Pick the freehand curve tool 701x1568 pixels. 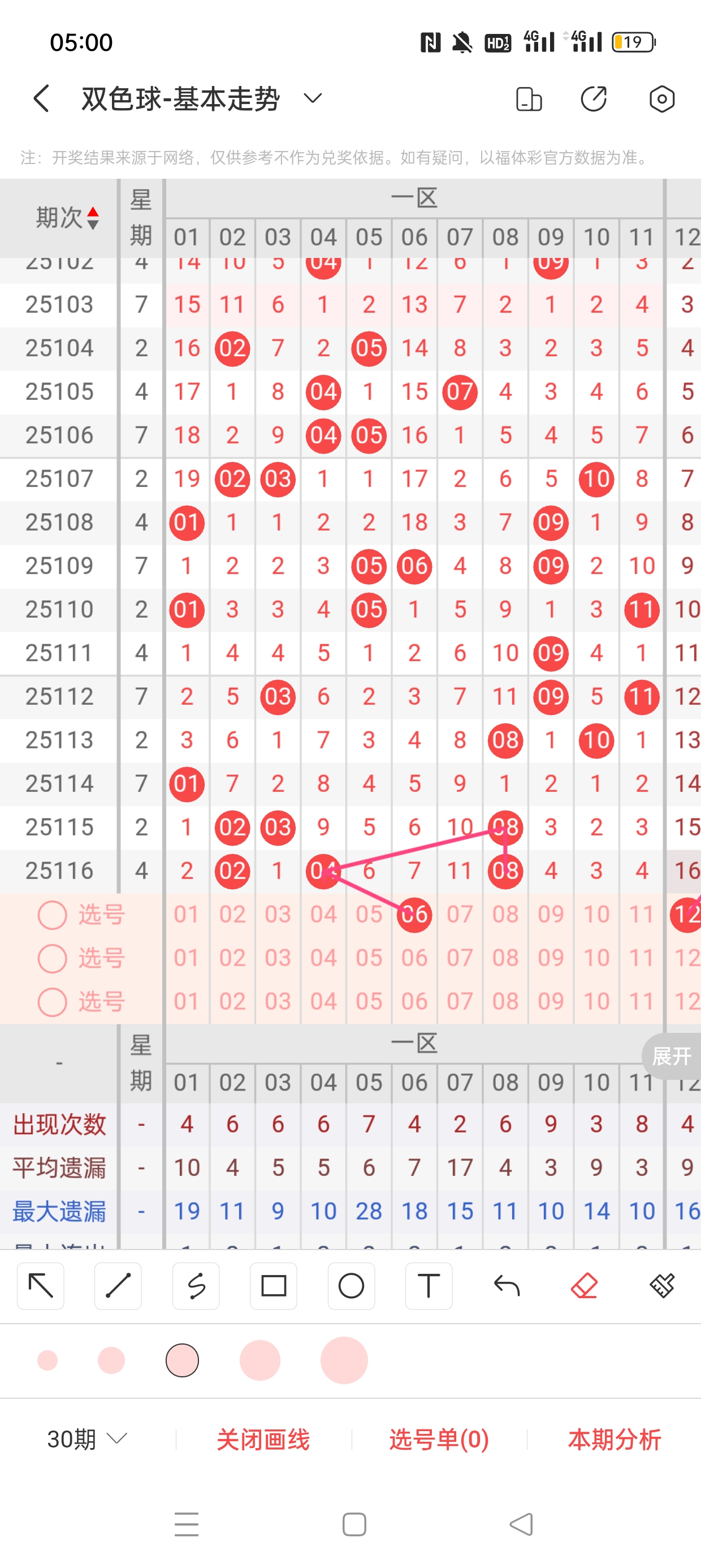(196, 1286)
